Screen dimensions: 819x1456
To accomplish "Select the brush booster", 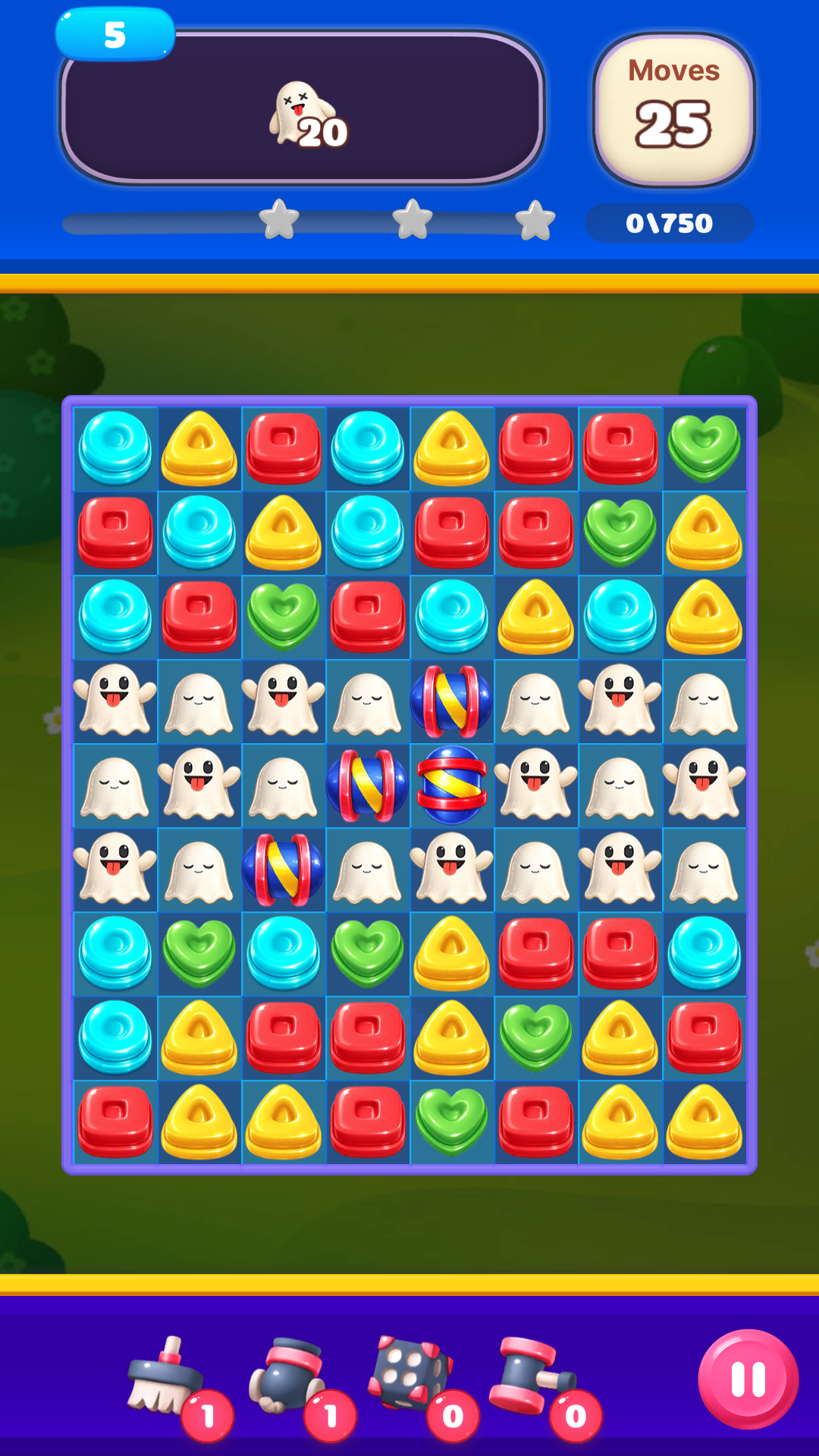I will pos(167,1376).
